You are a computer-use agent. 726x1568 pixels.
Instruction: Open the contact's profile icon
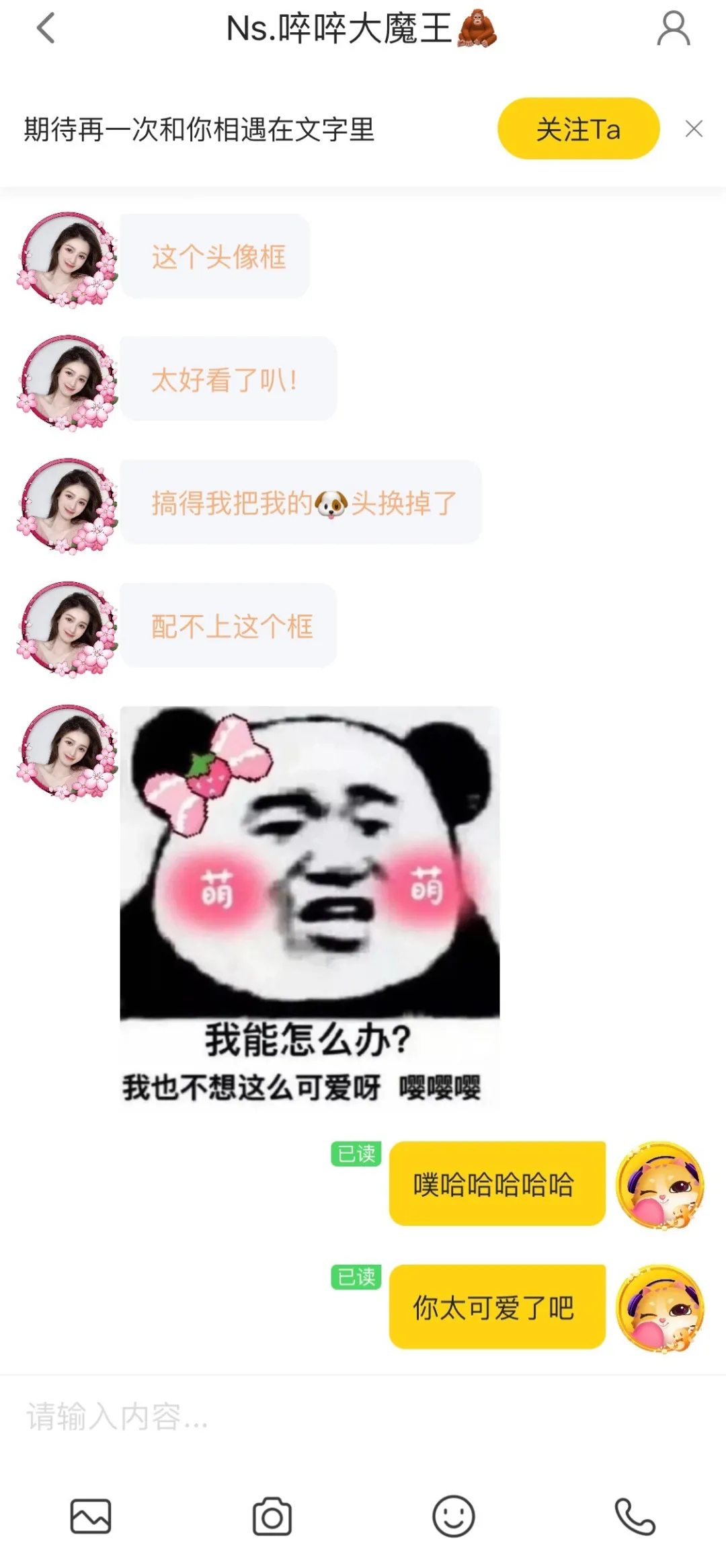673,29
